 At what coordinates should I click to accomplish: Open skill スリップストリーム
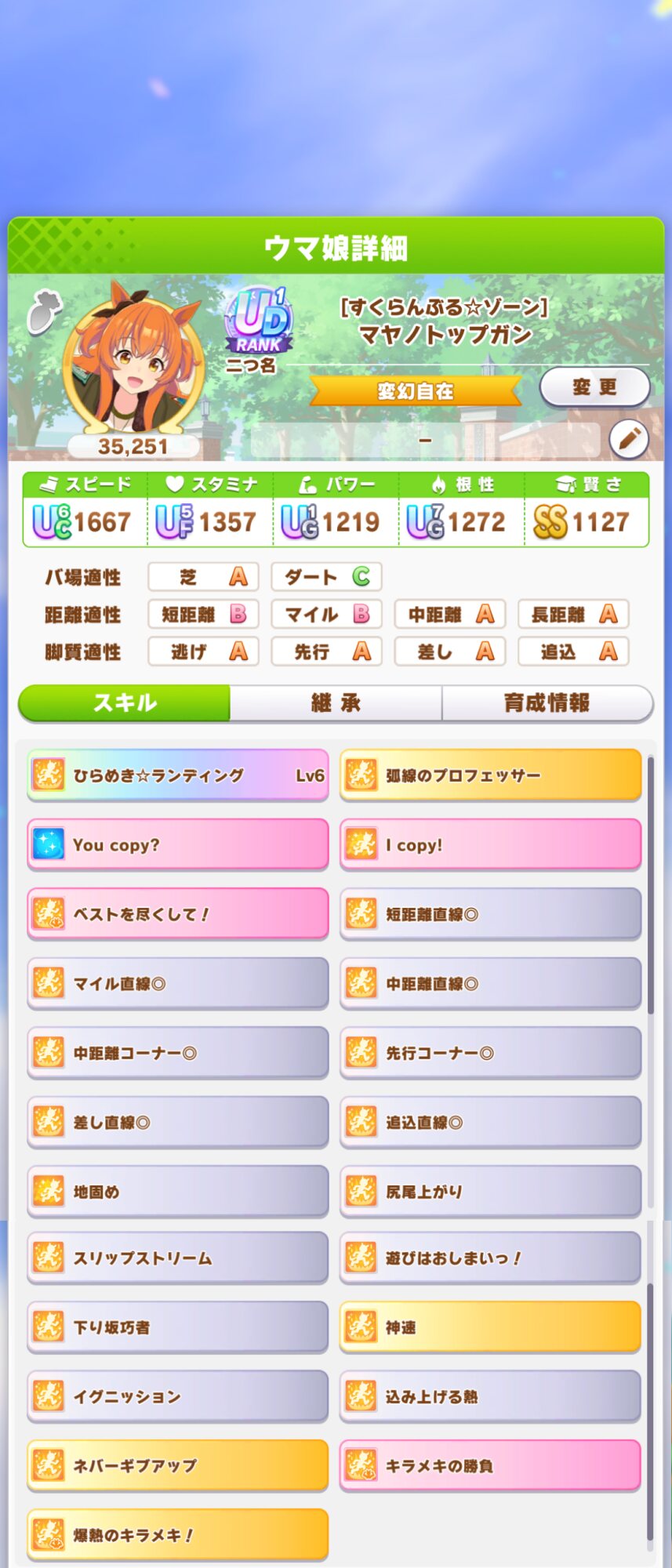(x=177, y=1258)
